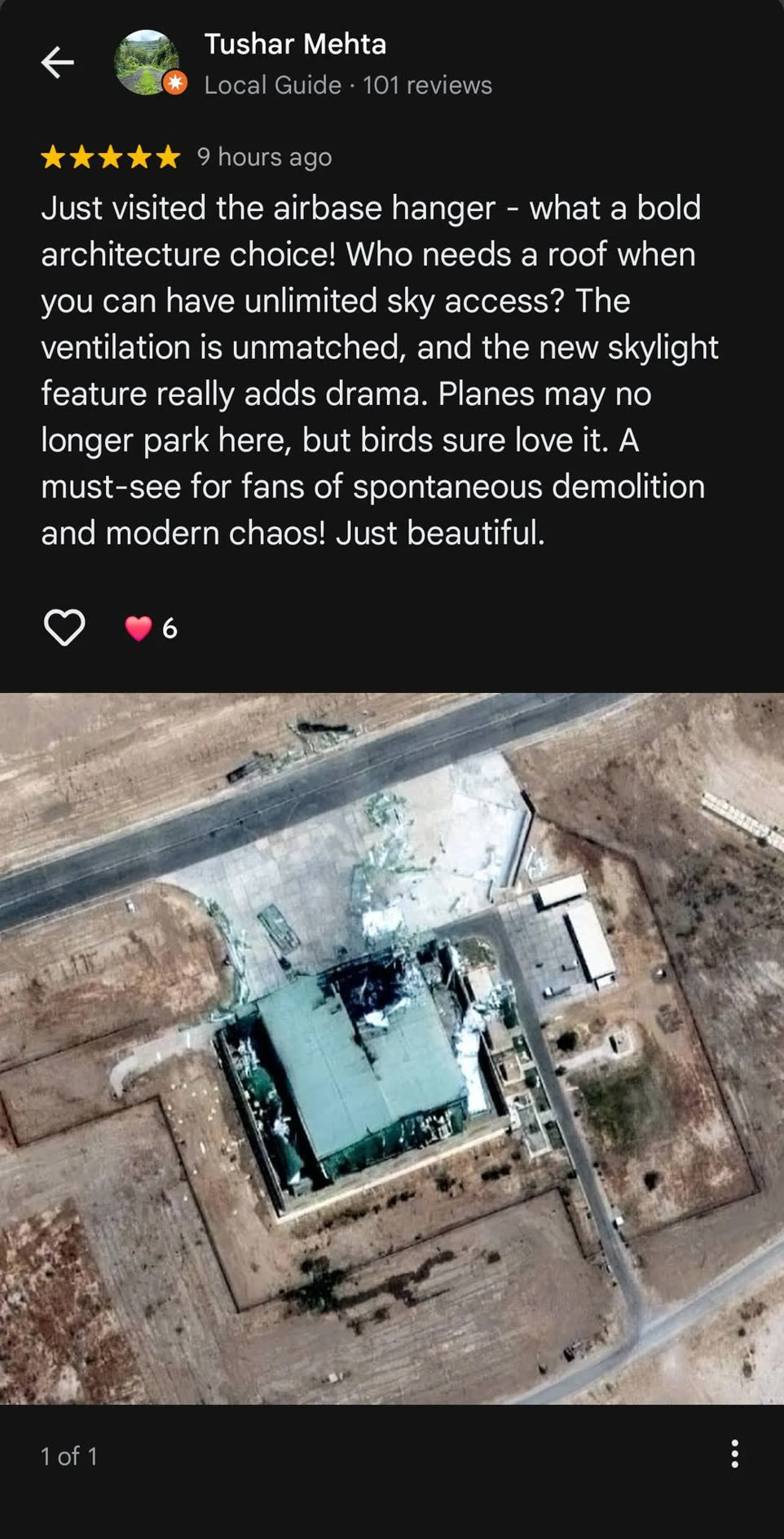Open the three-dot overflow menu
Viewport: 784px width, 1539px height.
tap(734, 1453)
